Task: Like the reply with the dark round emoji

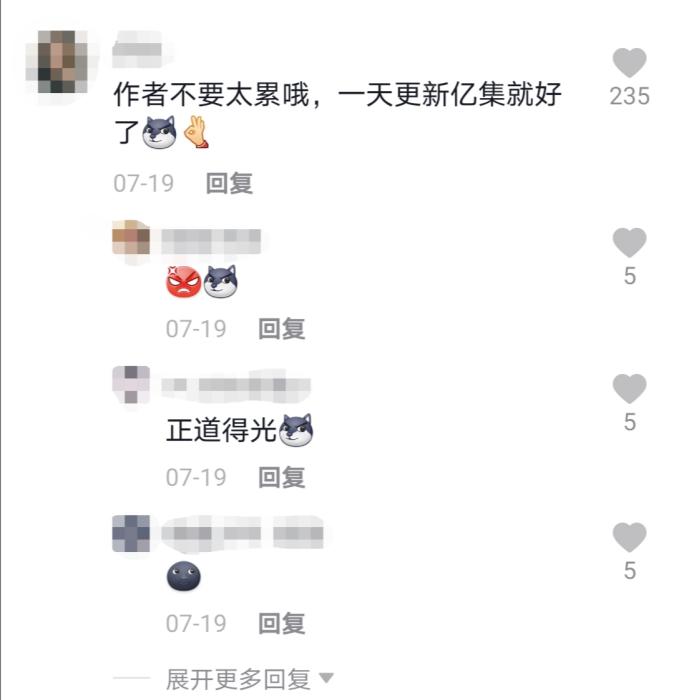Action: tap(629, 538)
